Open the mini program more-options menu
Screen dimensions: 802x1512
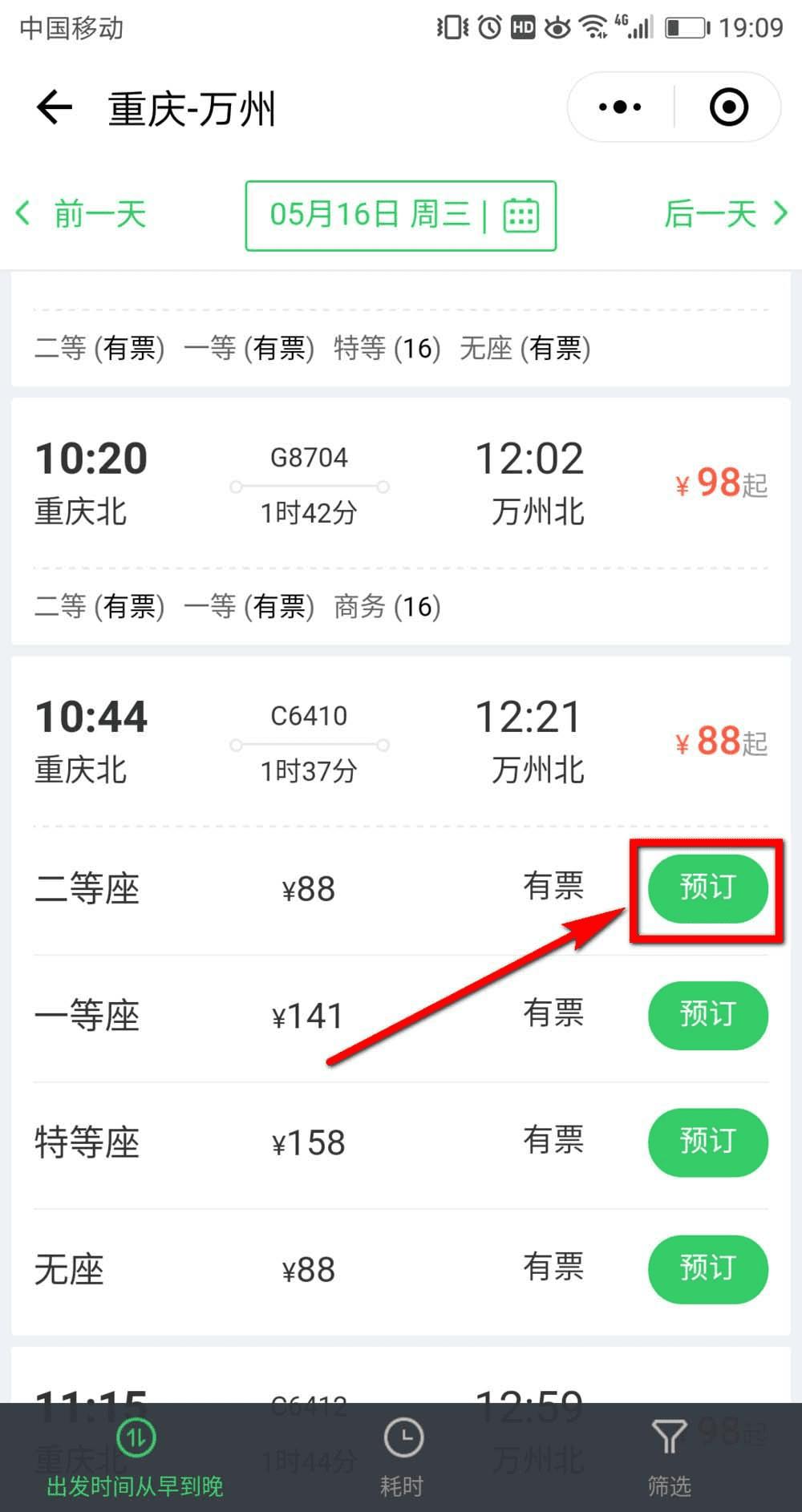(x=620, y=107)
